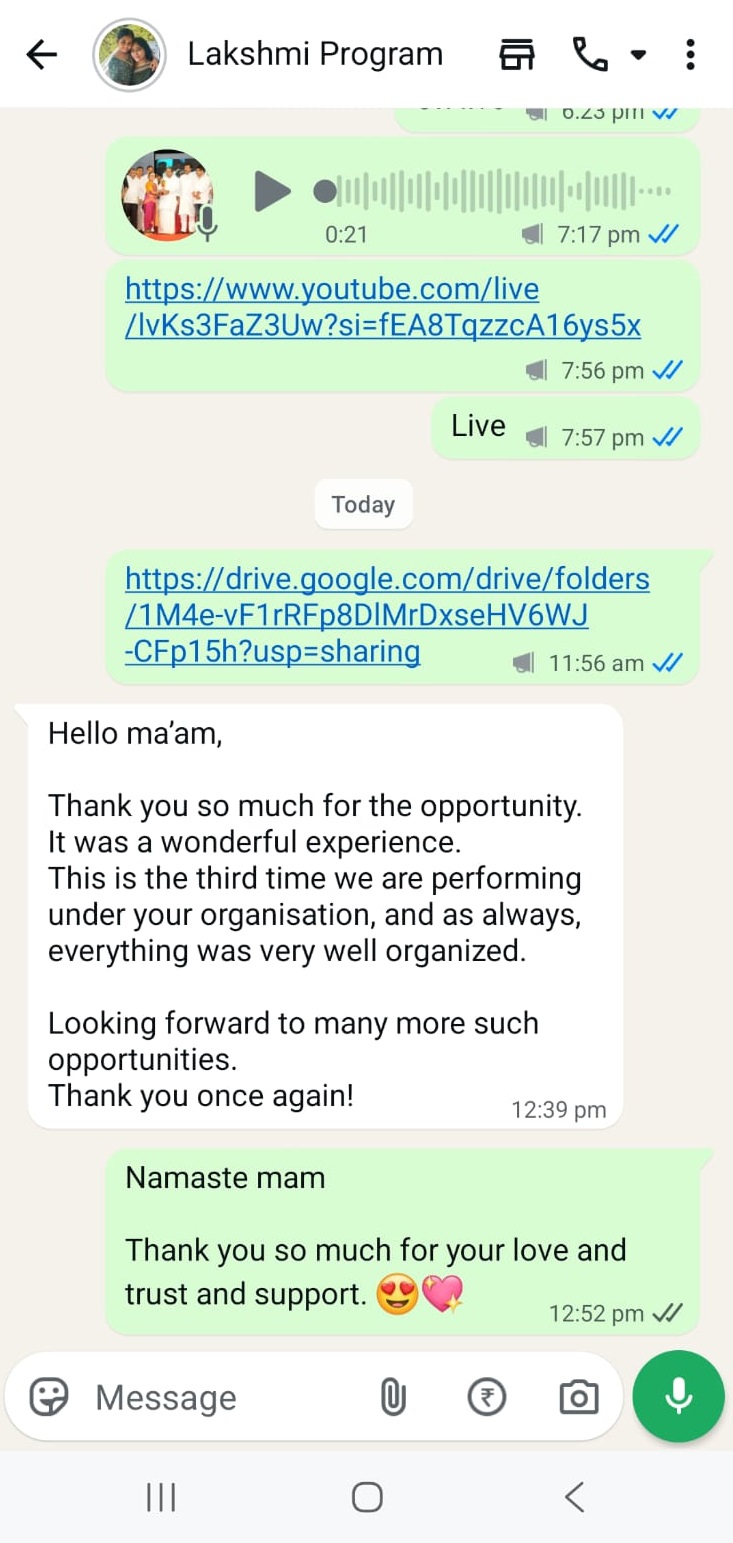Open the chat overflow menu
Image resolution: width=733 pixels, height=1543 pixels.
click(690, 54)
